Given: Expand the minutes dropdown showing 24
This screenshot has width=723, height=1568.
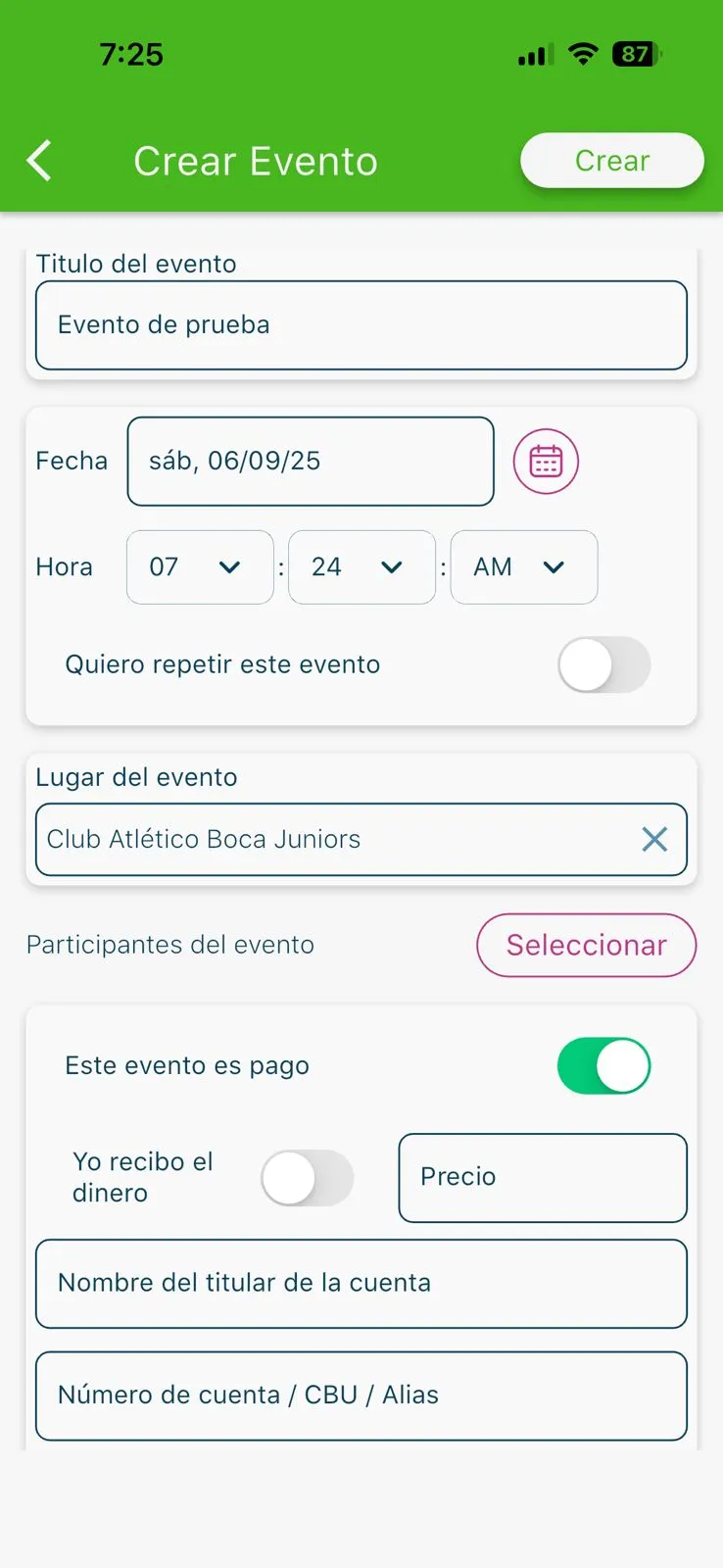Looking at the screenshot, I should pos(361,567).
